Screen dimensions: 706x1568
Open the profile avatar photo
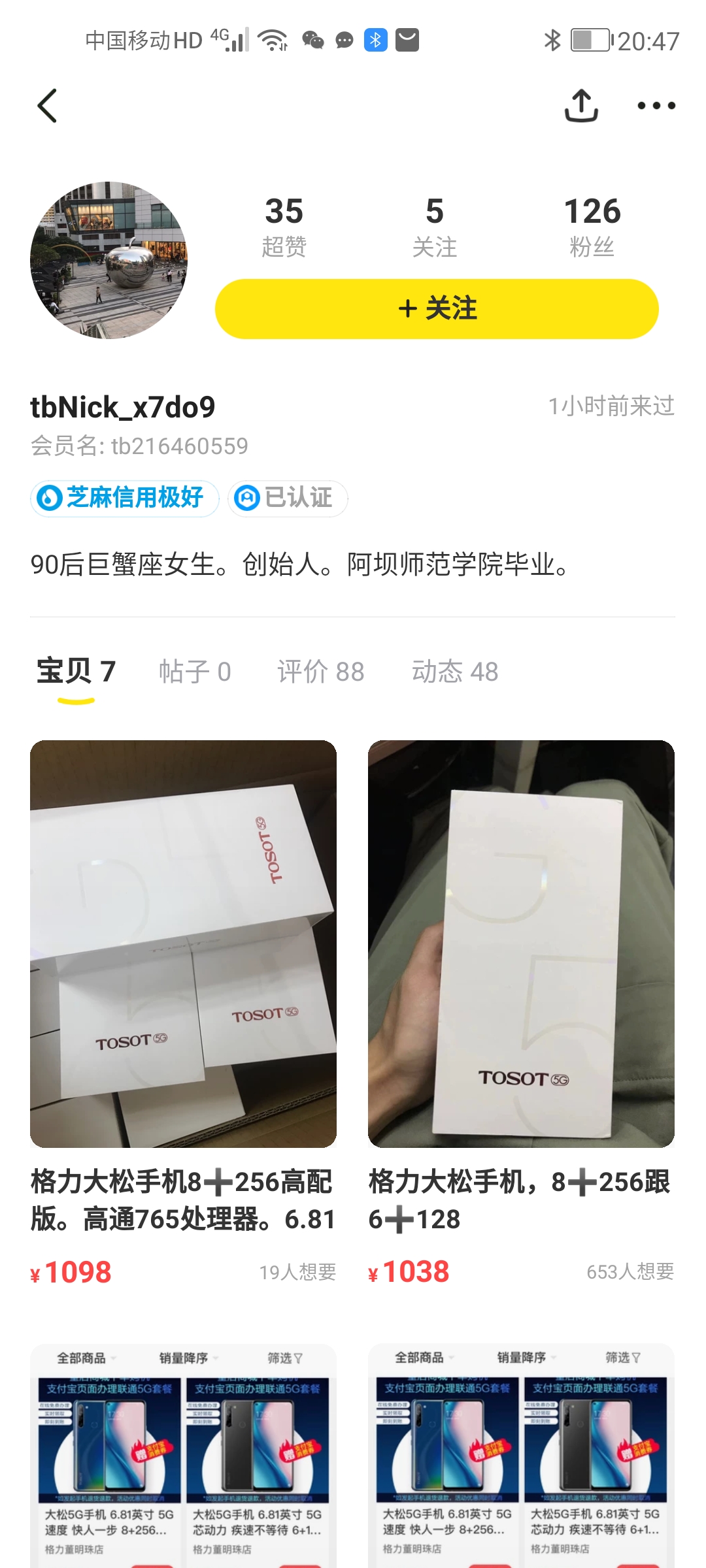tap(109, 260)
